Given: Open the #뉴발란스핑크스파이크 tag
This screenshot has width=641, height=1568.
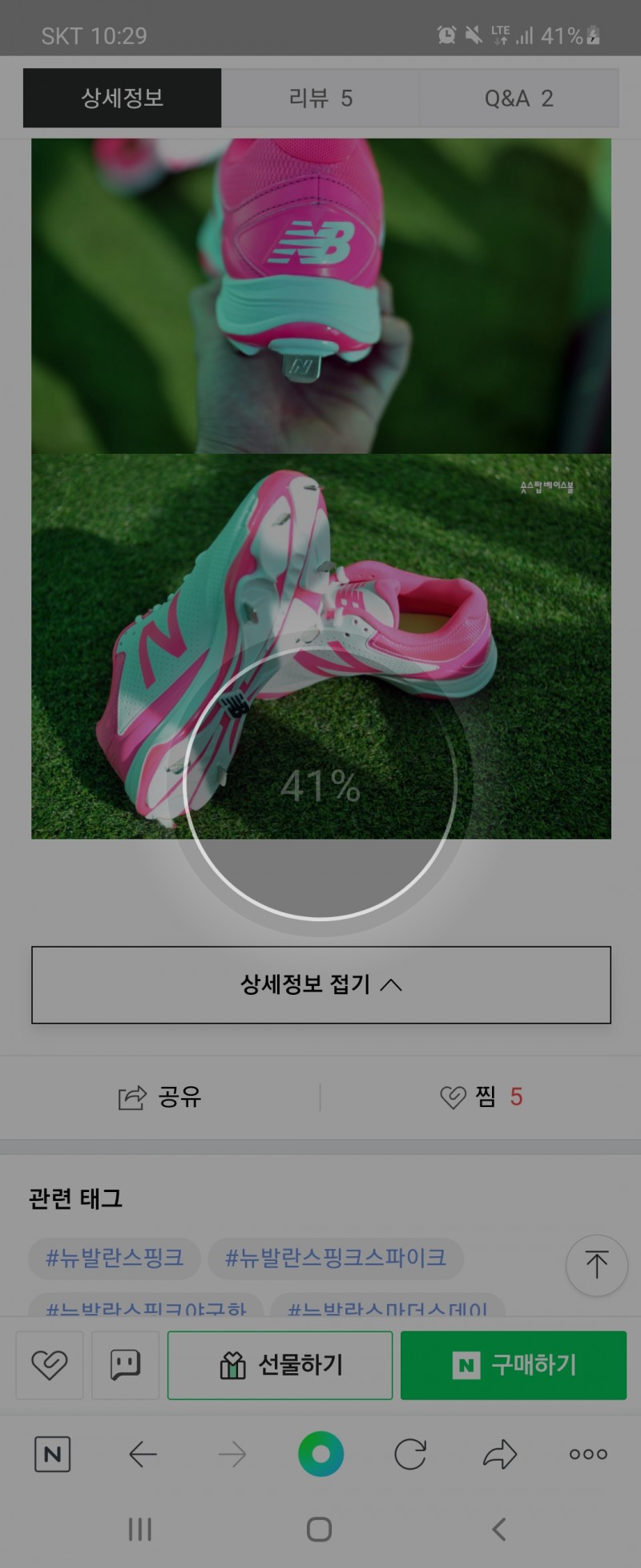Looking at the screenshot, I should [x=335, y=1257].
